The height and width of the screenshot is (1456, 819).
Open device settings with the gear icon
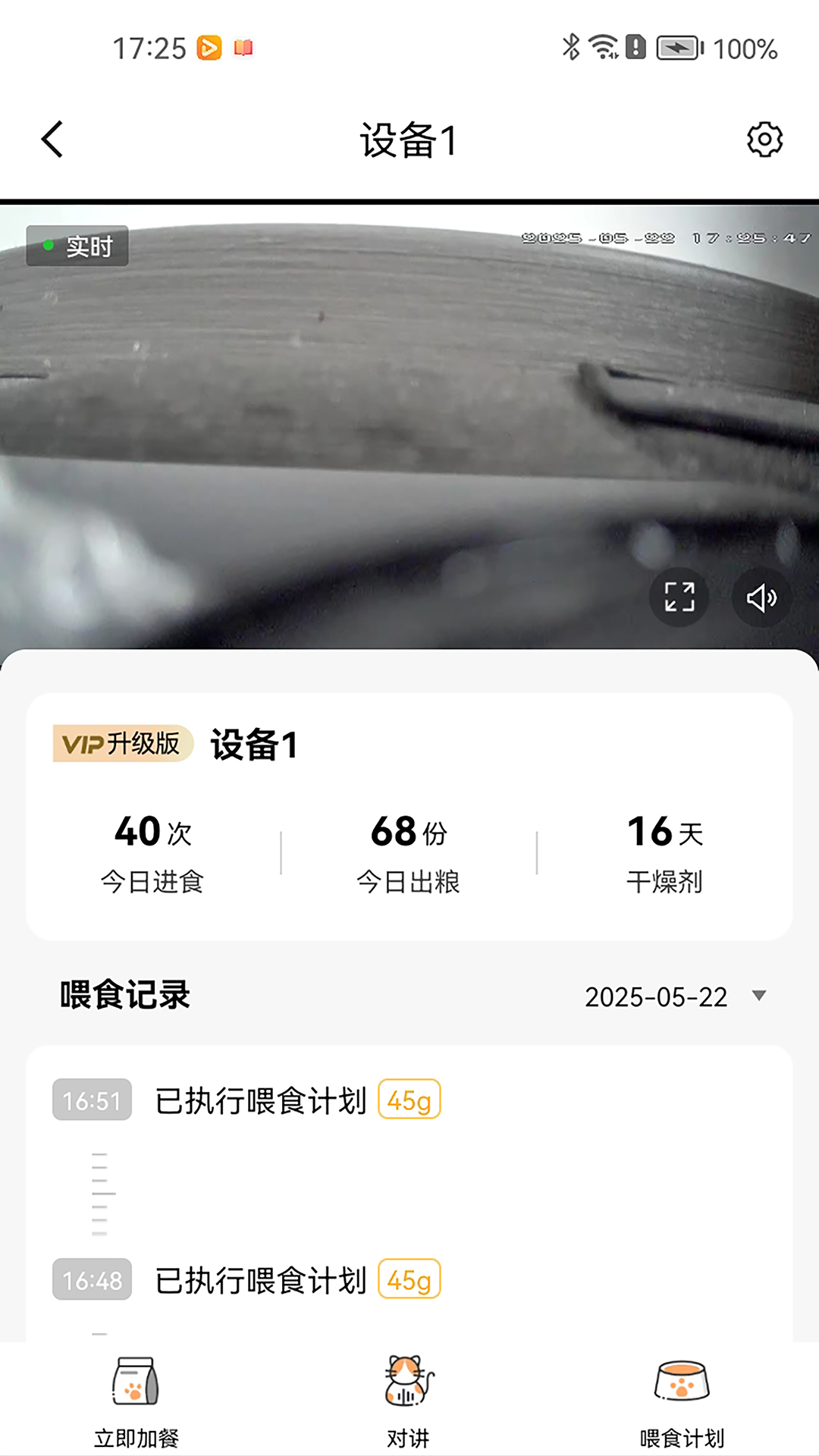(764, 139)
